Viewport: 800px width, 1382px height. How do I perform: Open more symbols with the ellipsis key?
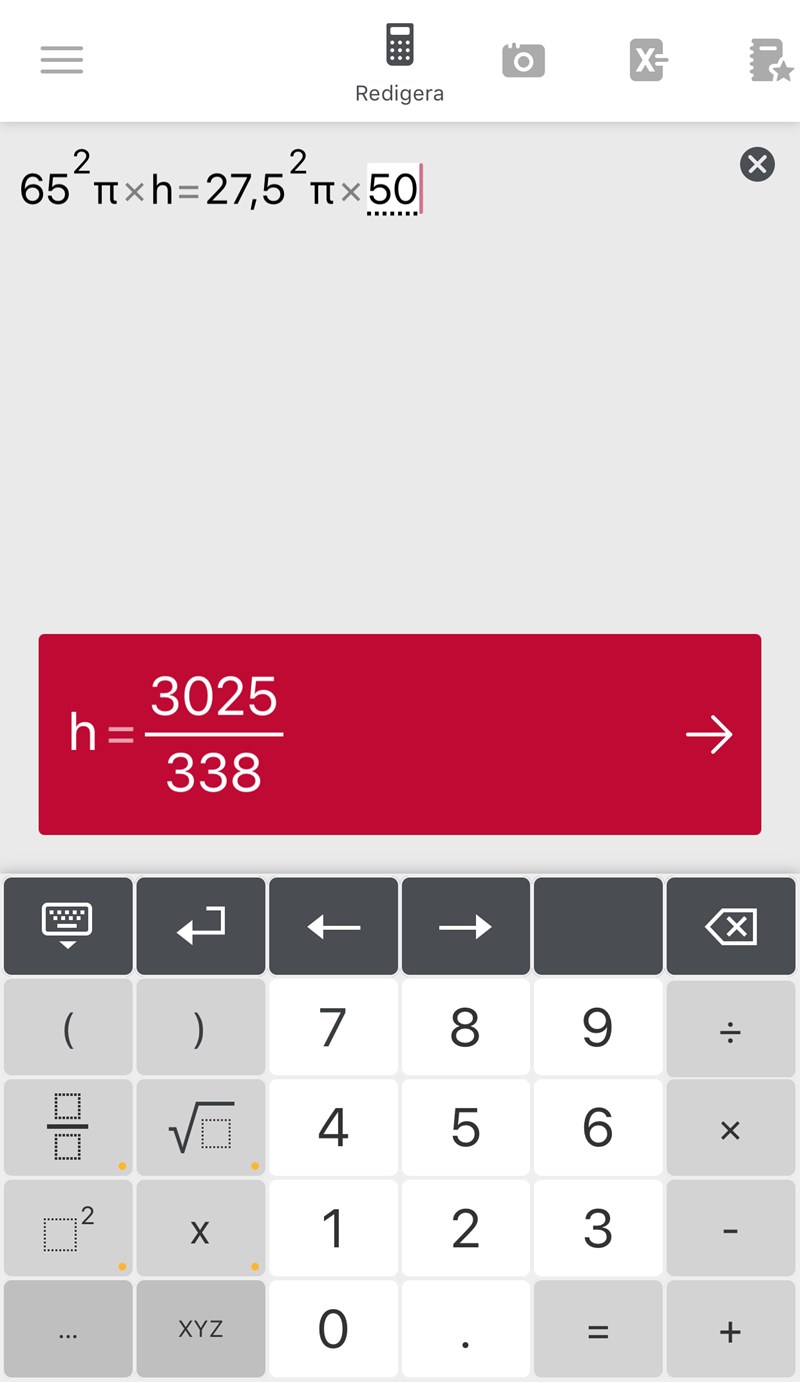click(x=68, y=1329)
